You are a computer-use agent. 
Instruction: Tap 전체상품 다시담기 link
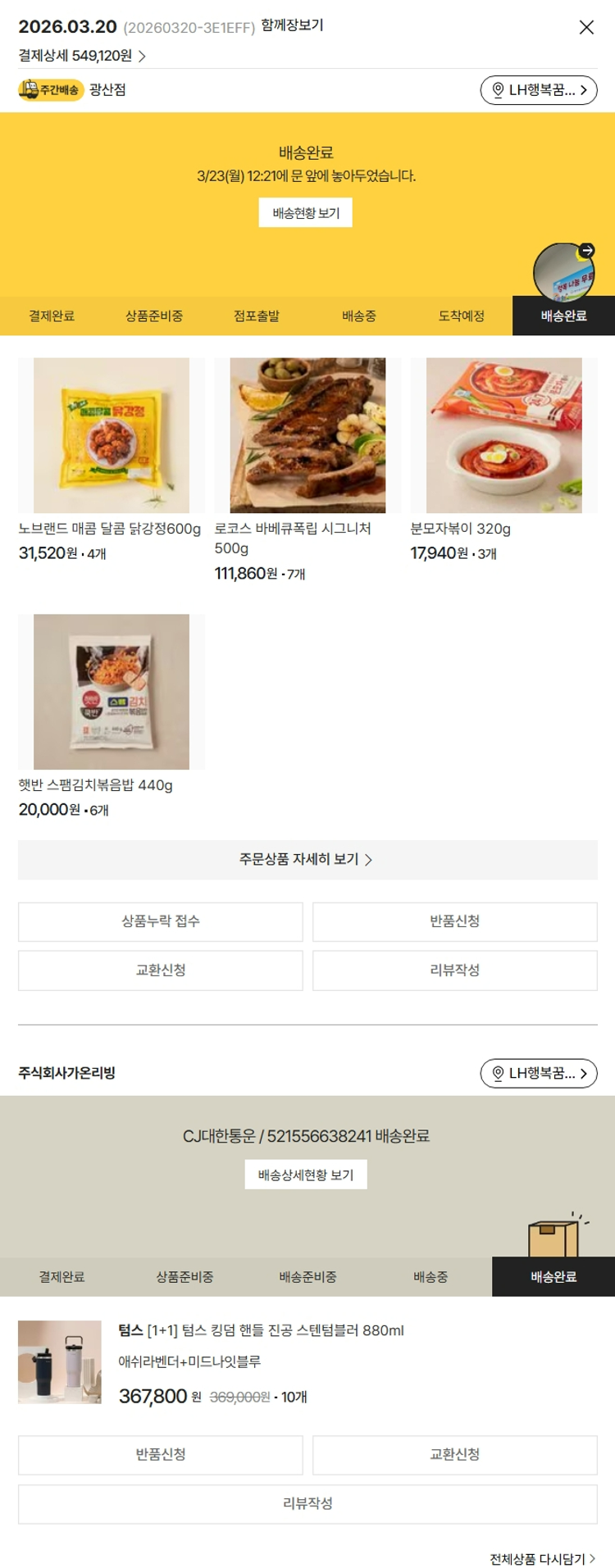point(542,1559)
